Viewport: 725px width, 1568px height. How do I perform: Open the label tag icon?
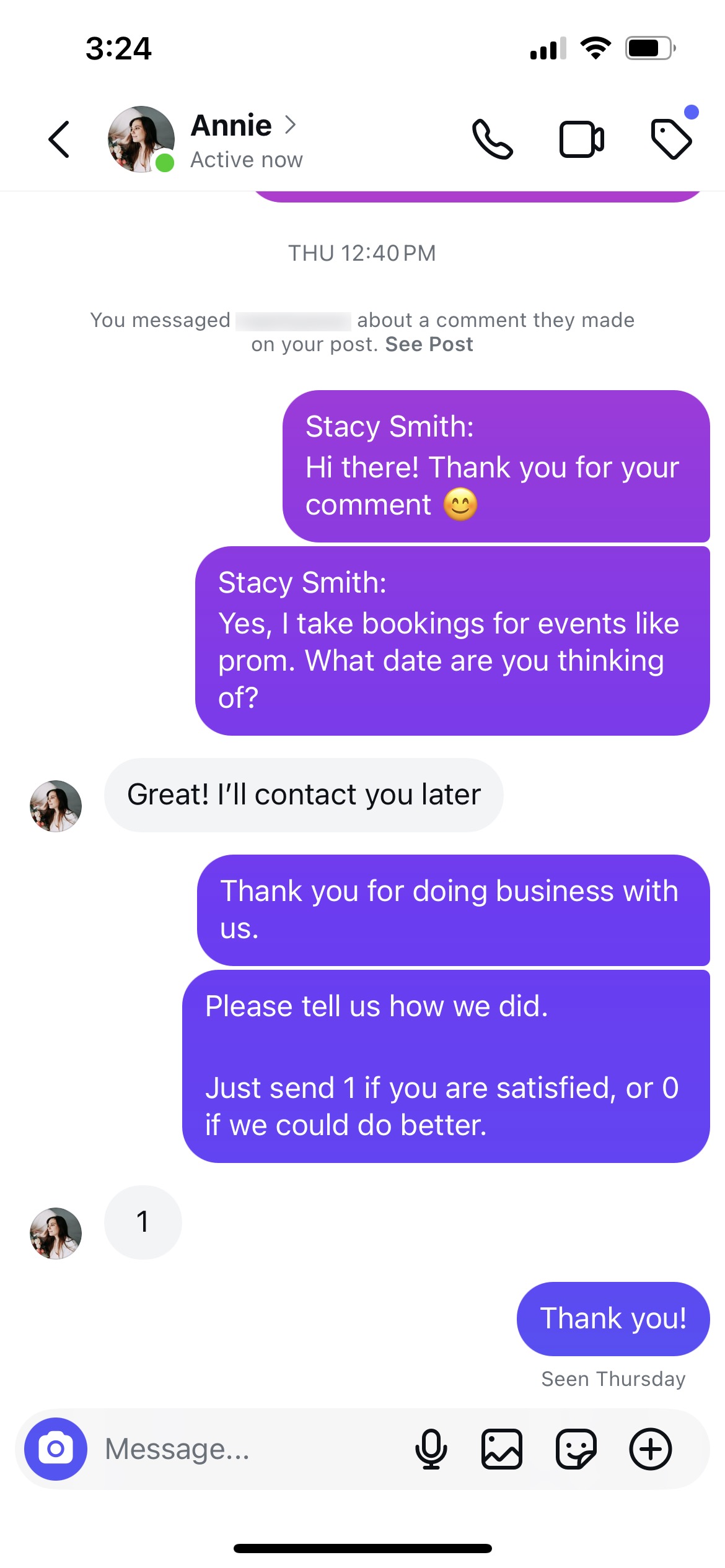click(672, 139)
